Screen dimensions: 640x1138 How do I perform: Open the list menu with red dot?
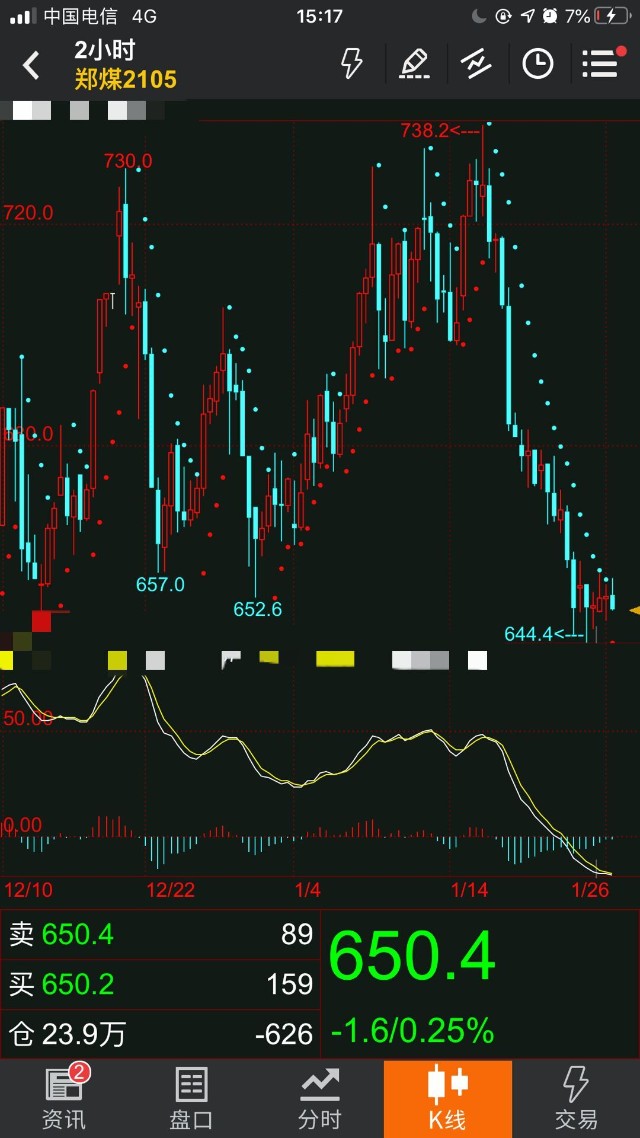(x=600, y=64)
